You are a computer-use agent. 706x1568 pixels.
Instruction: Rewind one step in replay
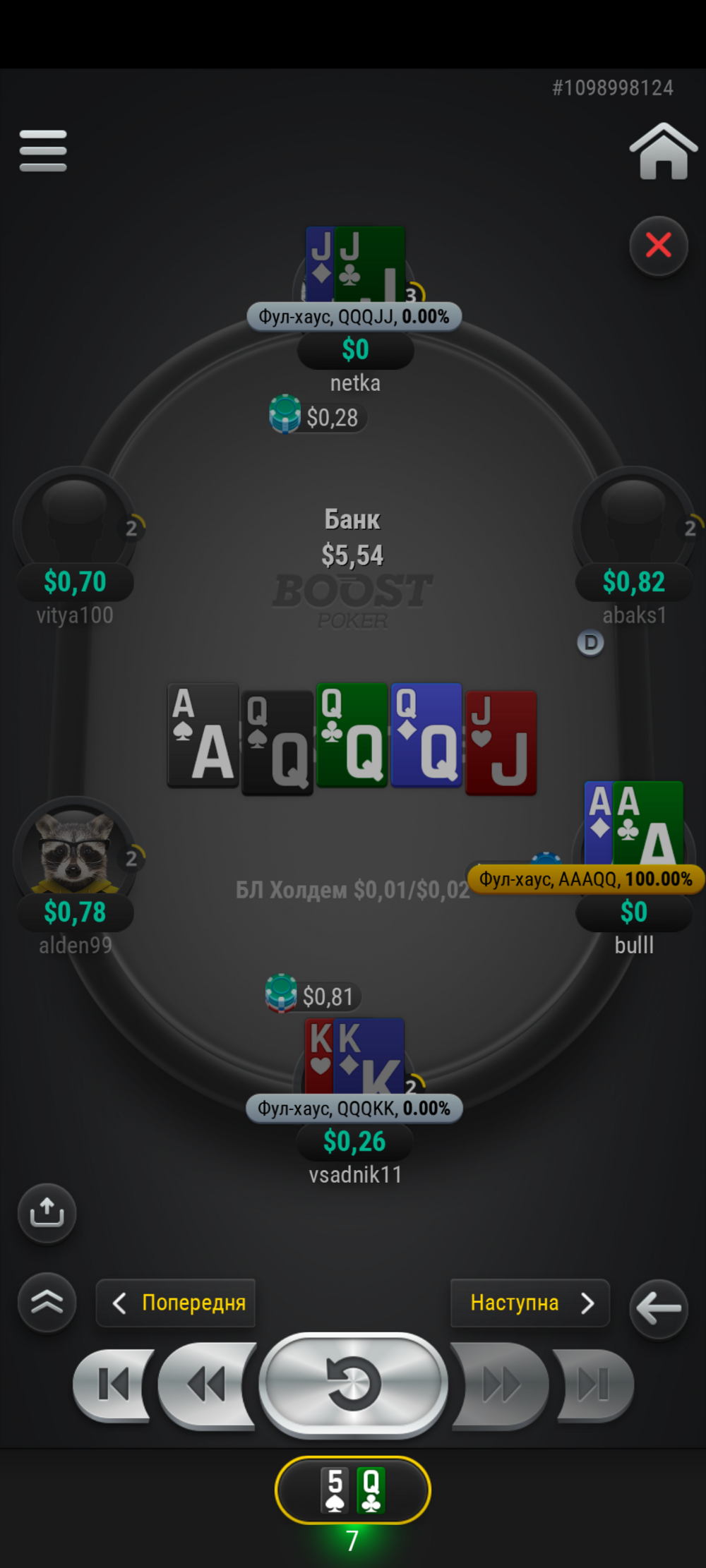(x=206, y=1385)
